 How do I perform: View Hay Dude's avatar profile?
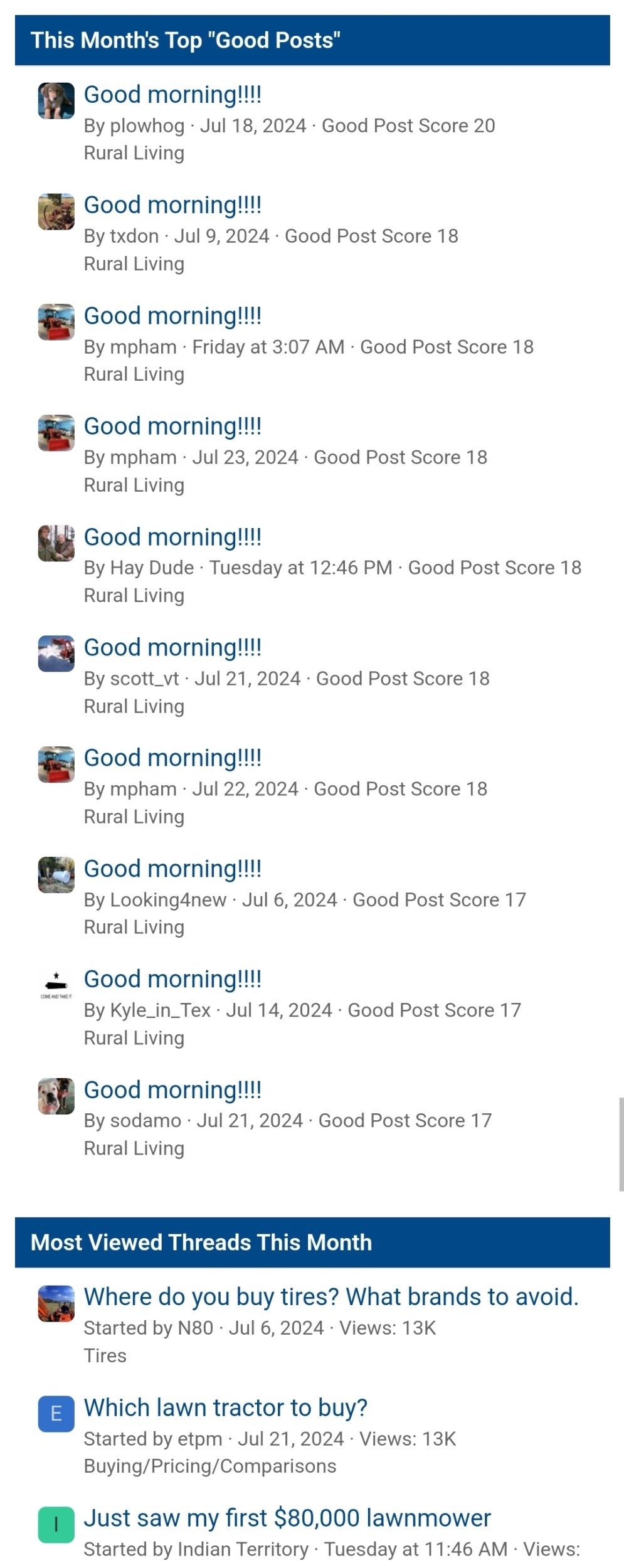(56, 543)
